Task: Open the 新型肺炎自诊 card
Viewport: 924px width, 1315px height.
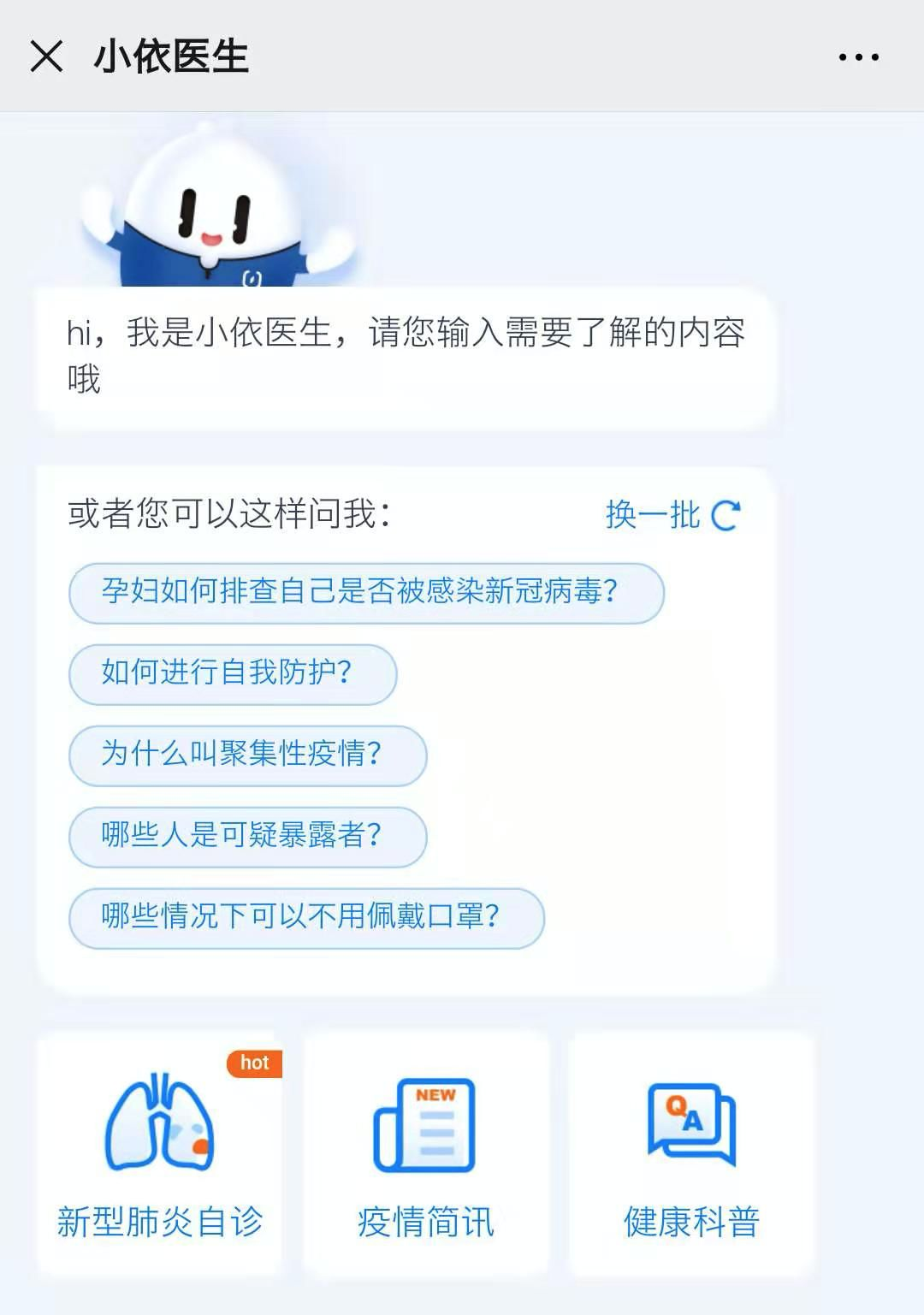Action: coord(160,1152)
